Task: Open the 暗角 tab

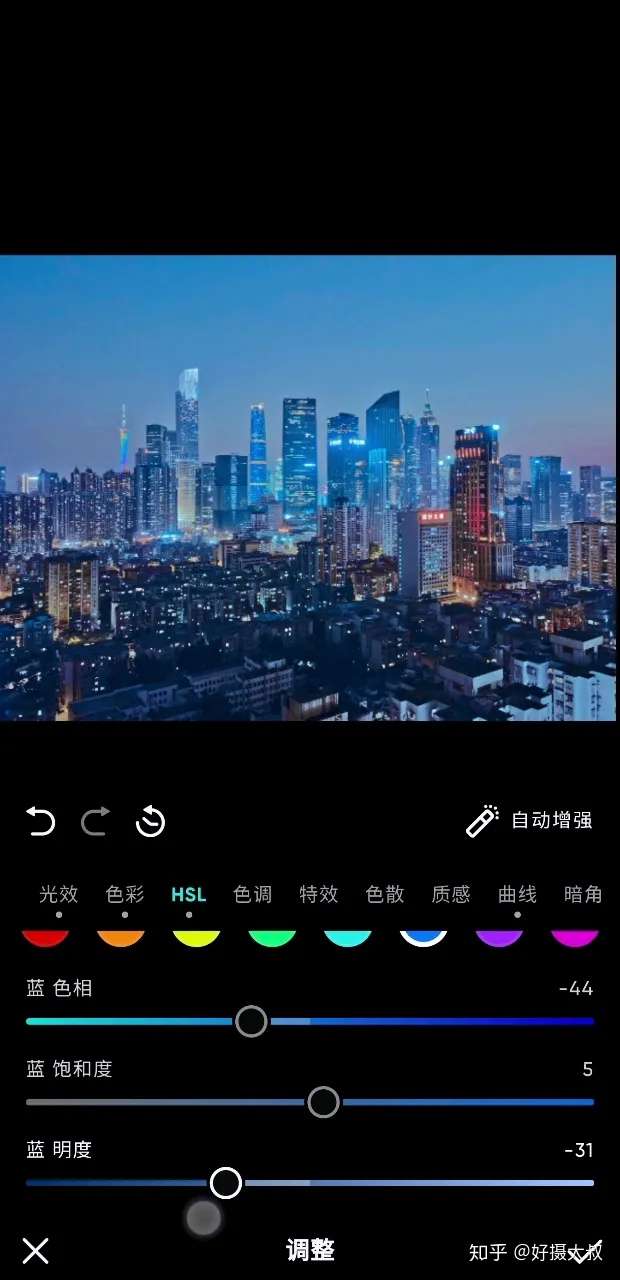Action: (583, 894)
